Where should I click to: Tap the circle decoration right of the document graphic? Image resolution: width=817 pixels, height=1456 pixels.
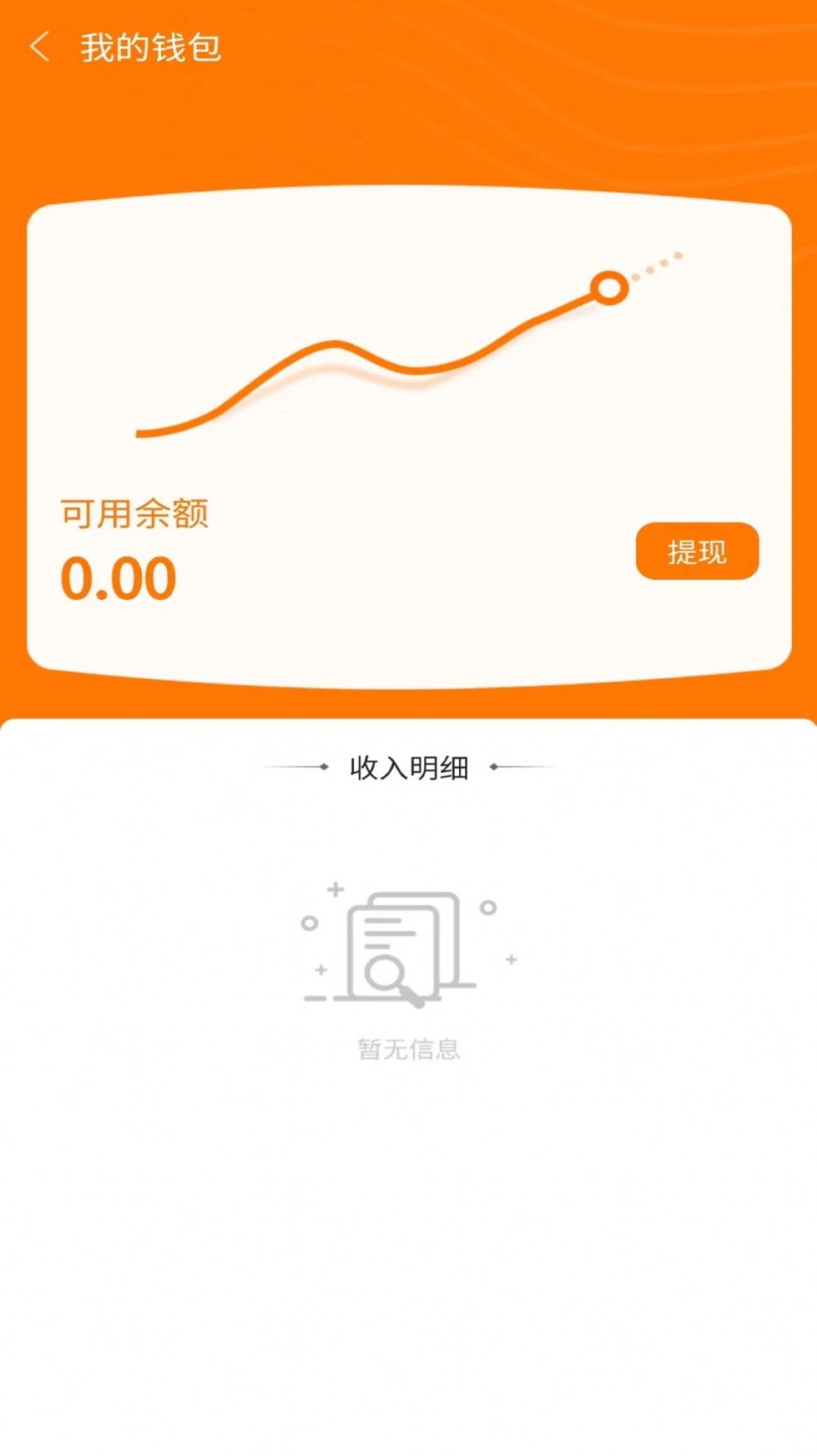tap(486, 909)
